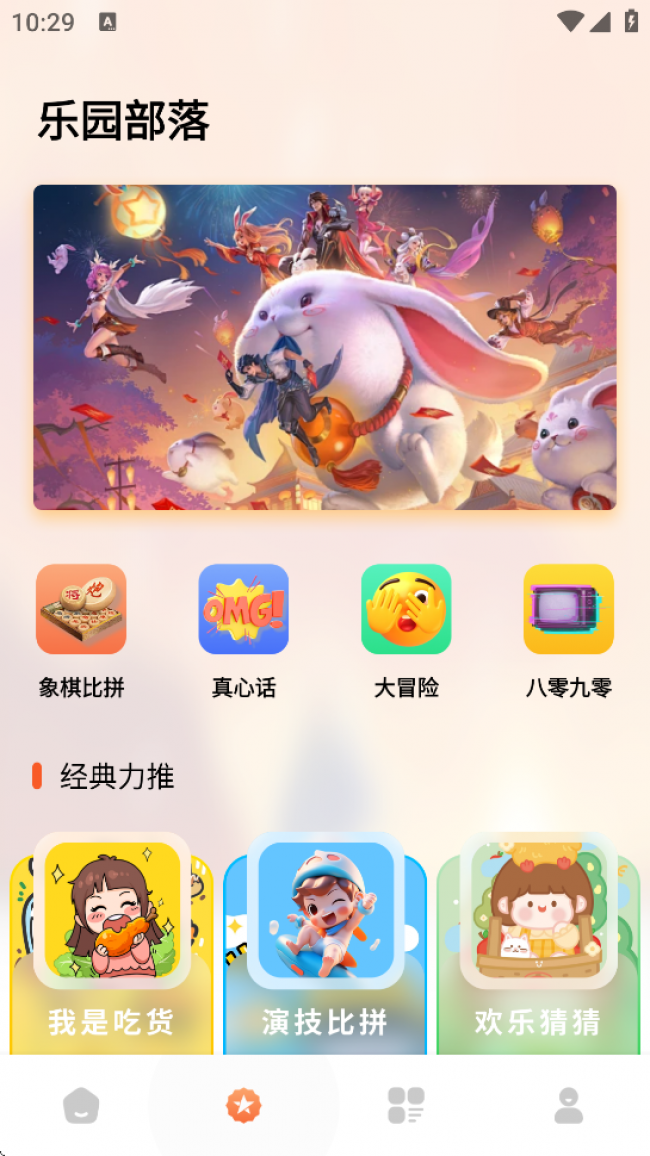Switch to the grid list tab
The height and width of the screenshot is (1156, 650).
406,1105
